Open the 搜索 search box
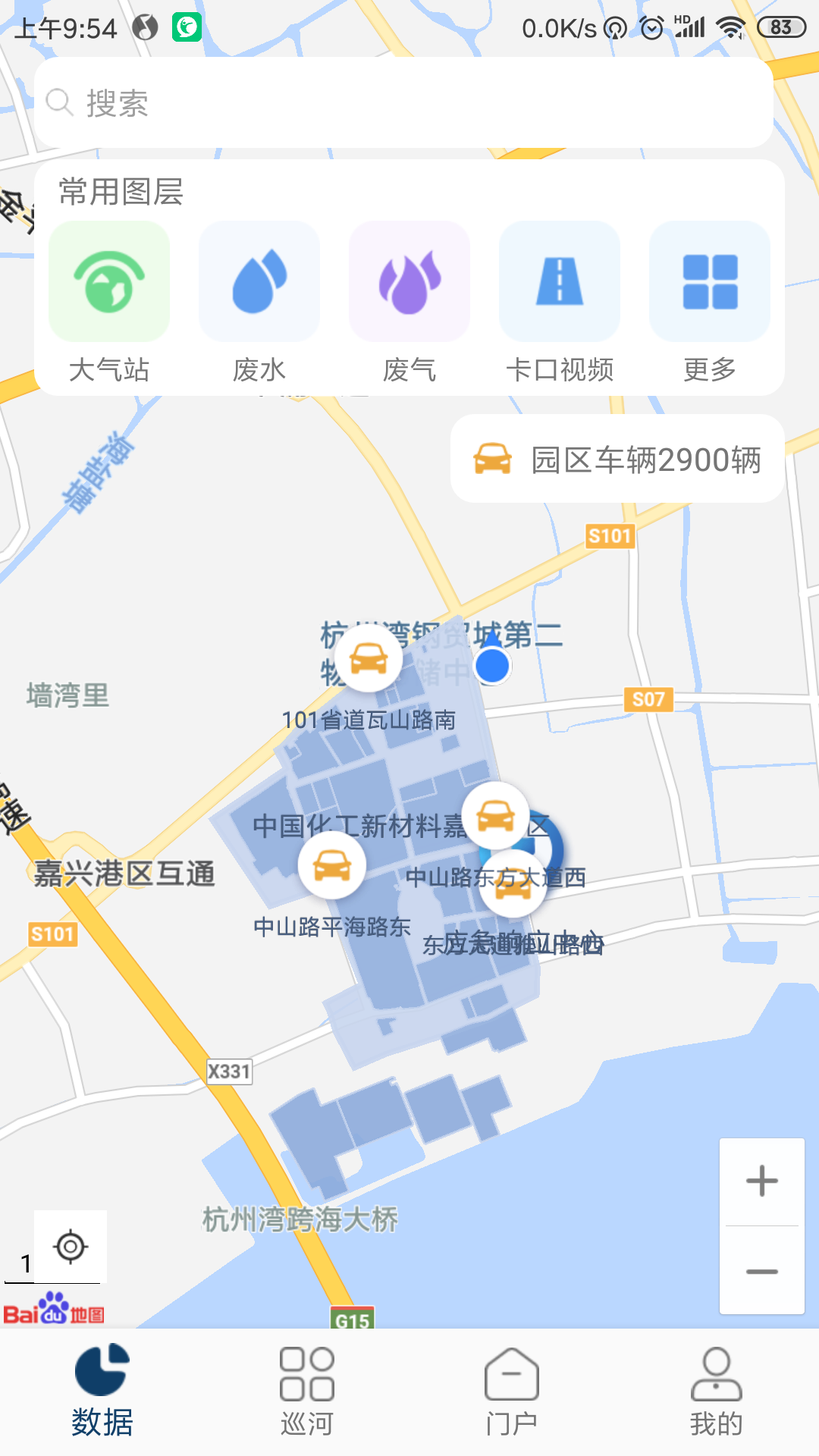Screen dimensions: 819x1456 click(403, 103)
